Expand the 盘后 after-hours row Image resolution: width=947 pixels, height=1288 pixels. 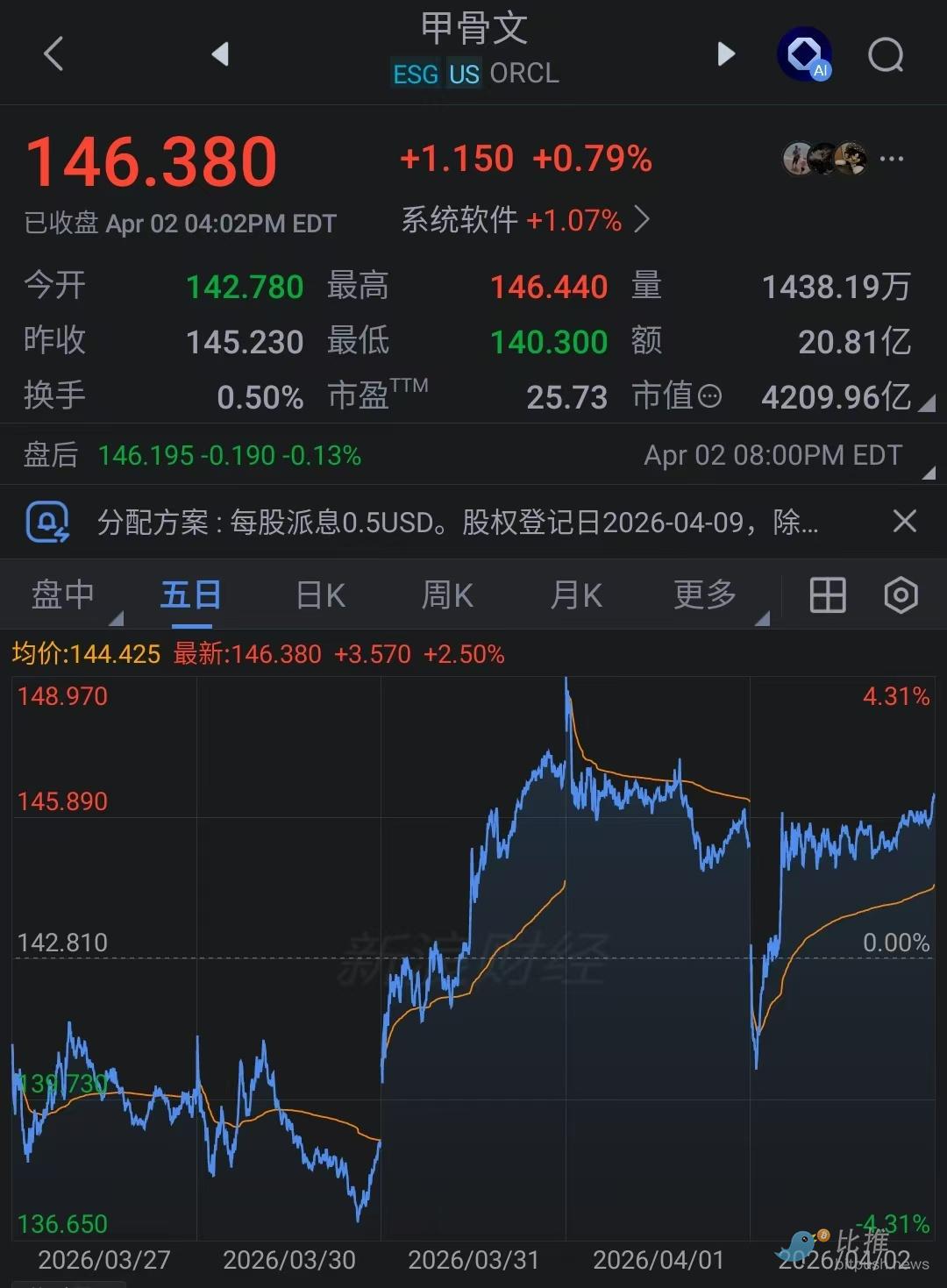tap(928, 473)
